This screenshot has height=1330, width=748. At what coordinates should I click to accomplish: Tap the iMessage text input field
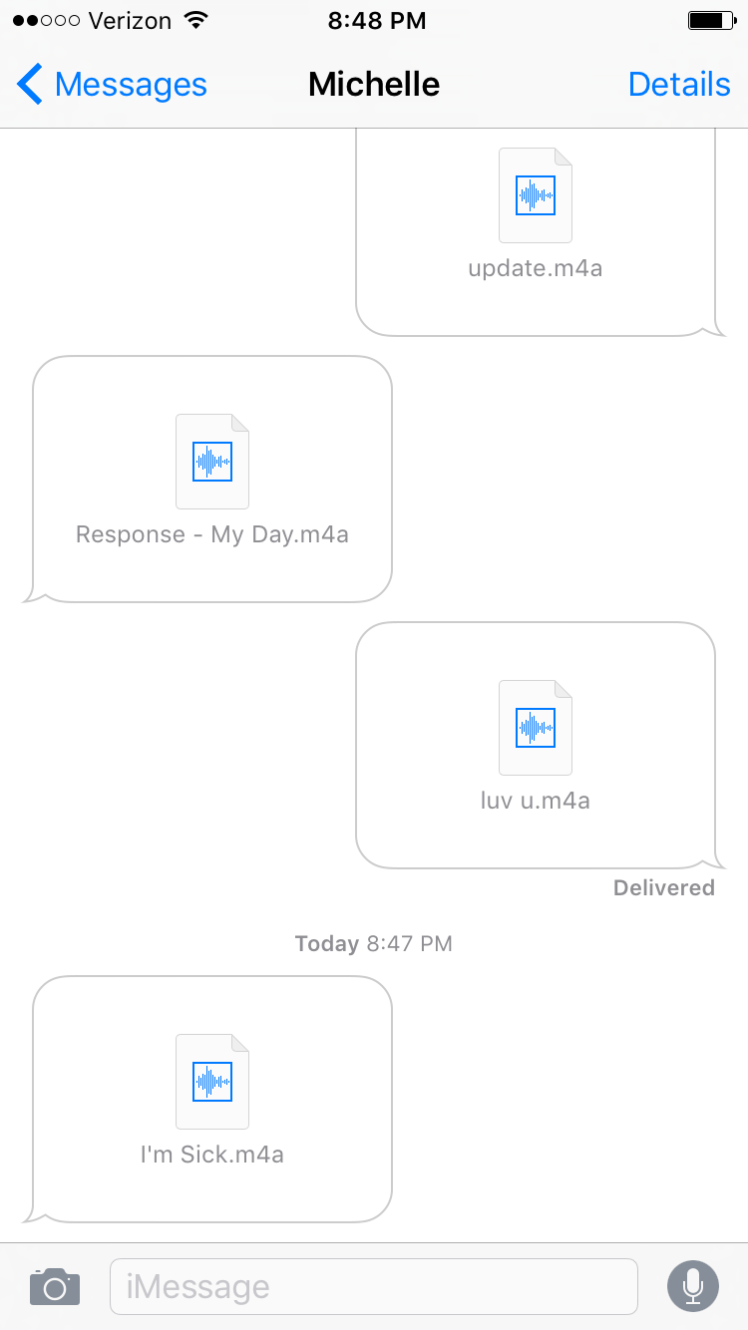[374, 1287]
